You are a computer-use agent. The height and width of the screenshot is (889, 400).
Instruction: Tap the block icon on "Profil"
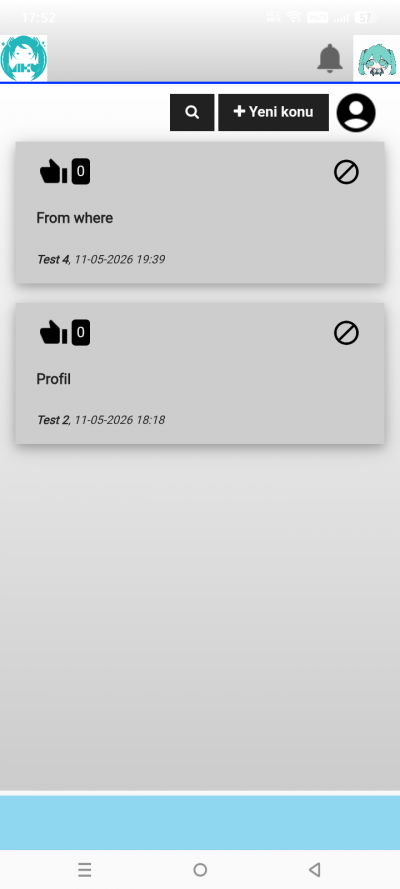pyautogui.click(x=346, y=333)
